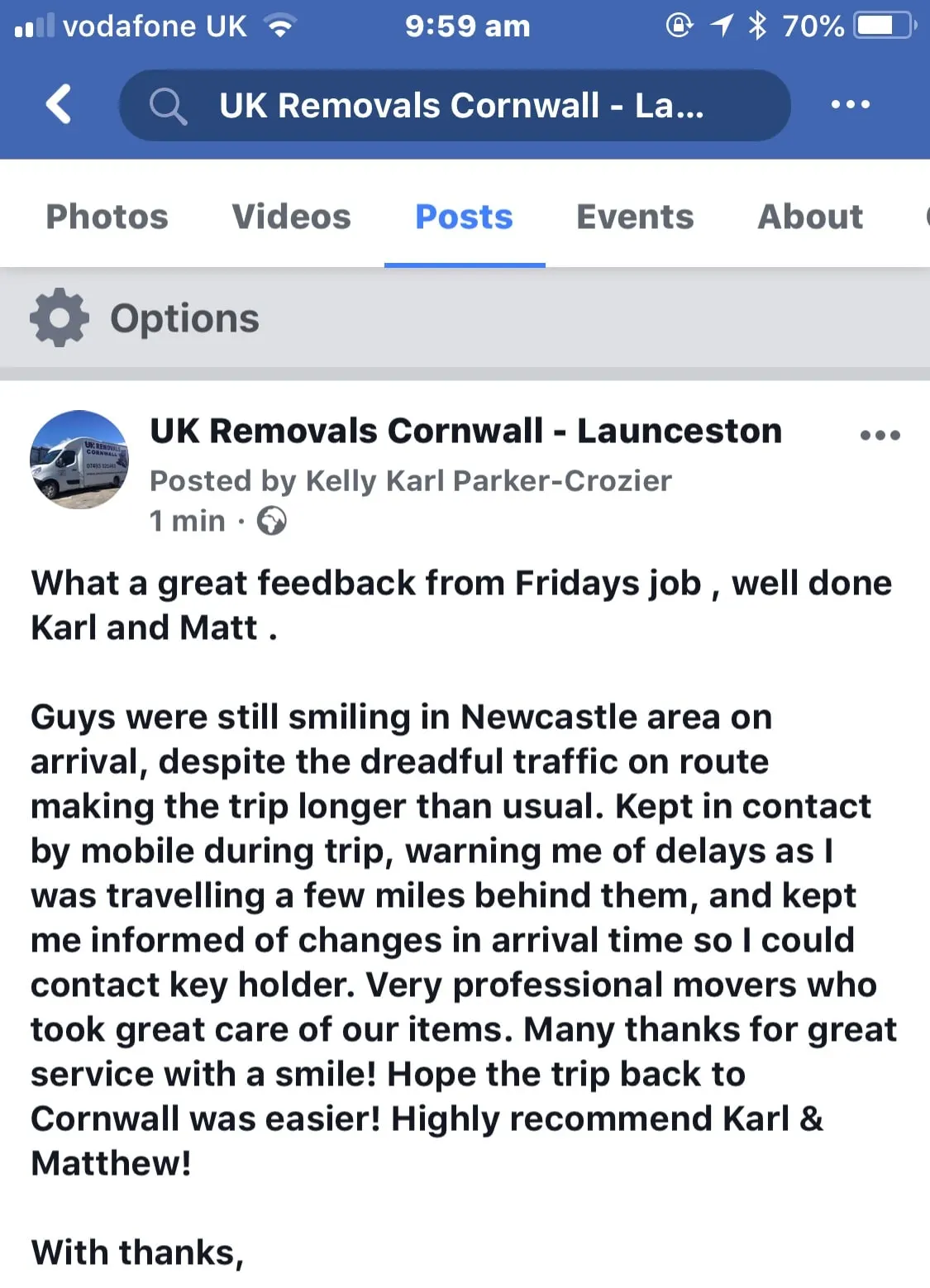Go back using the header arrow
This screenshot has width=930, height=1288.
(59, 104)
